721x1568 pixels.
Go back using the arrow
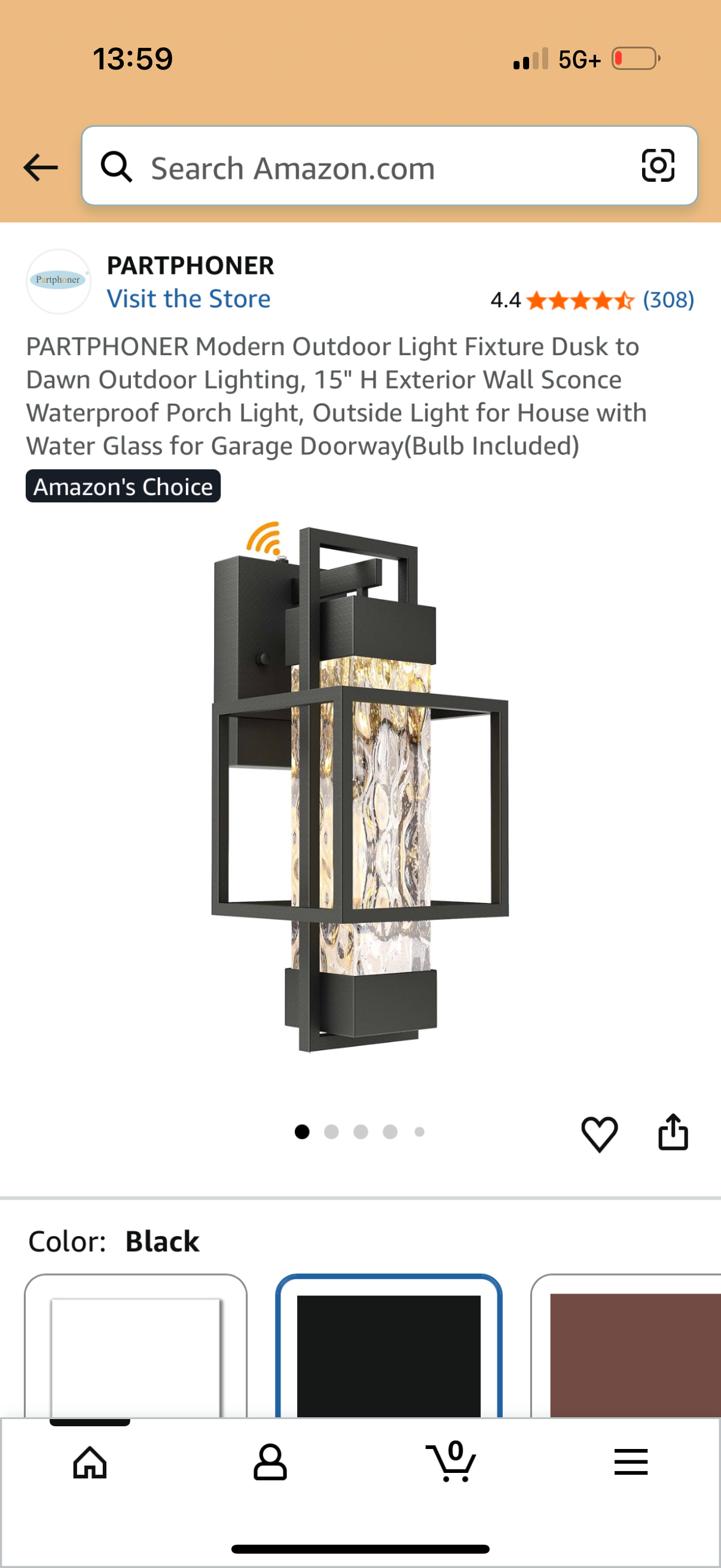pos(40,167)
